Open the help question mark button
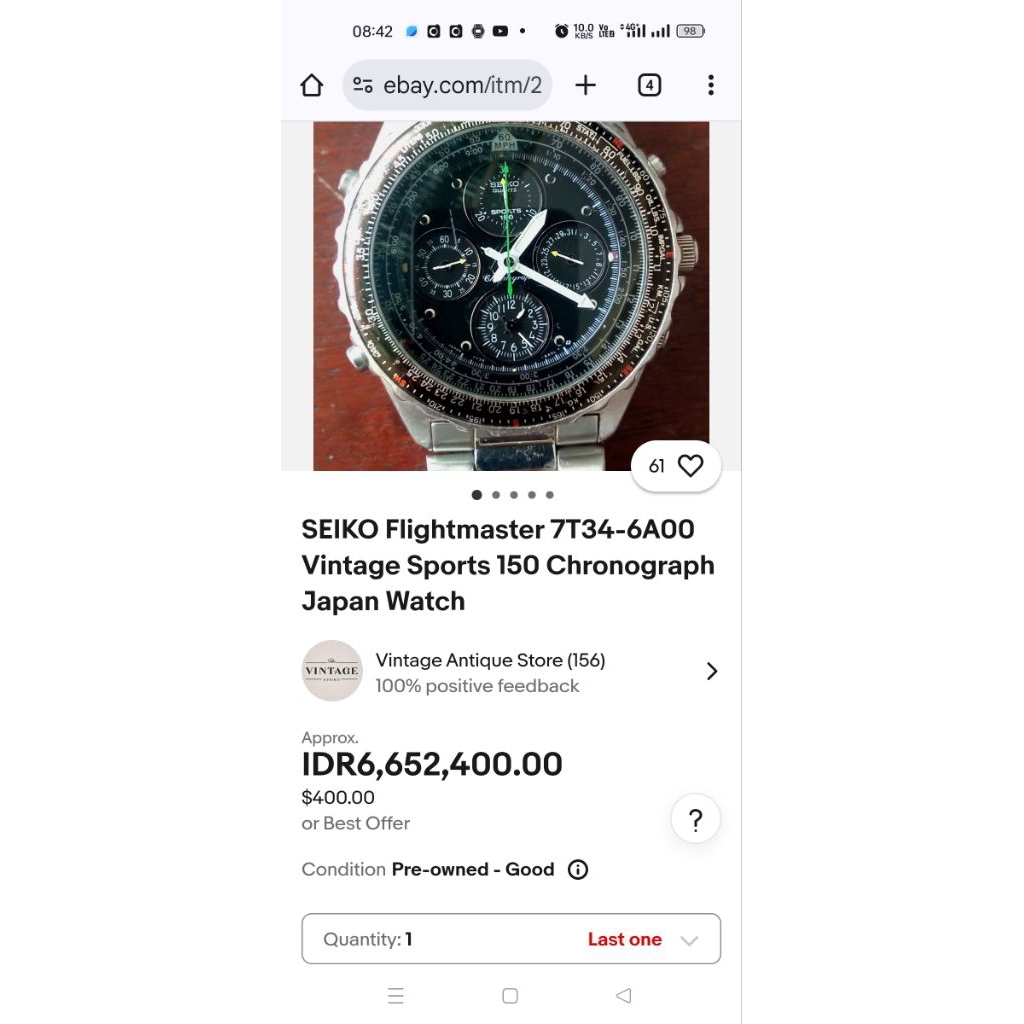Image resolution: width=1024 pixels, height=1024 pixels. (695, 821)
